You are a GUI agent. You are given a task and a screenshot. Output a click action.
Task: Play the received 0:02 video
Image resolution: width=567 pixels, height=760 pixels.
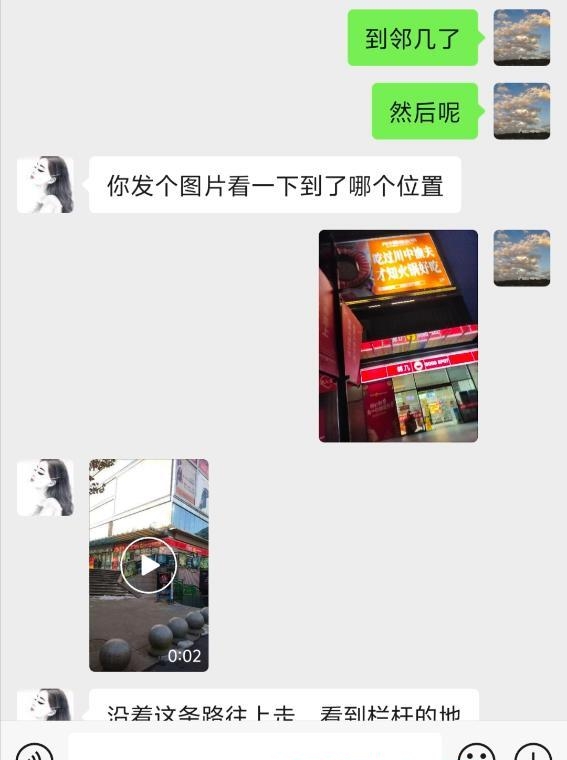pyautogui.click(x=149, y=565)
